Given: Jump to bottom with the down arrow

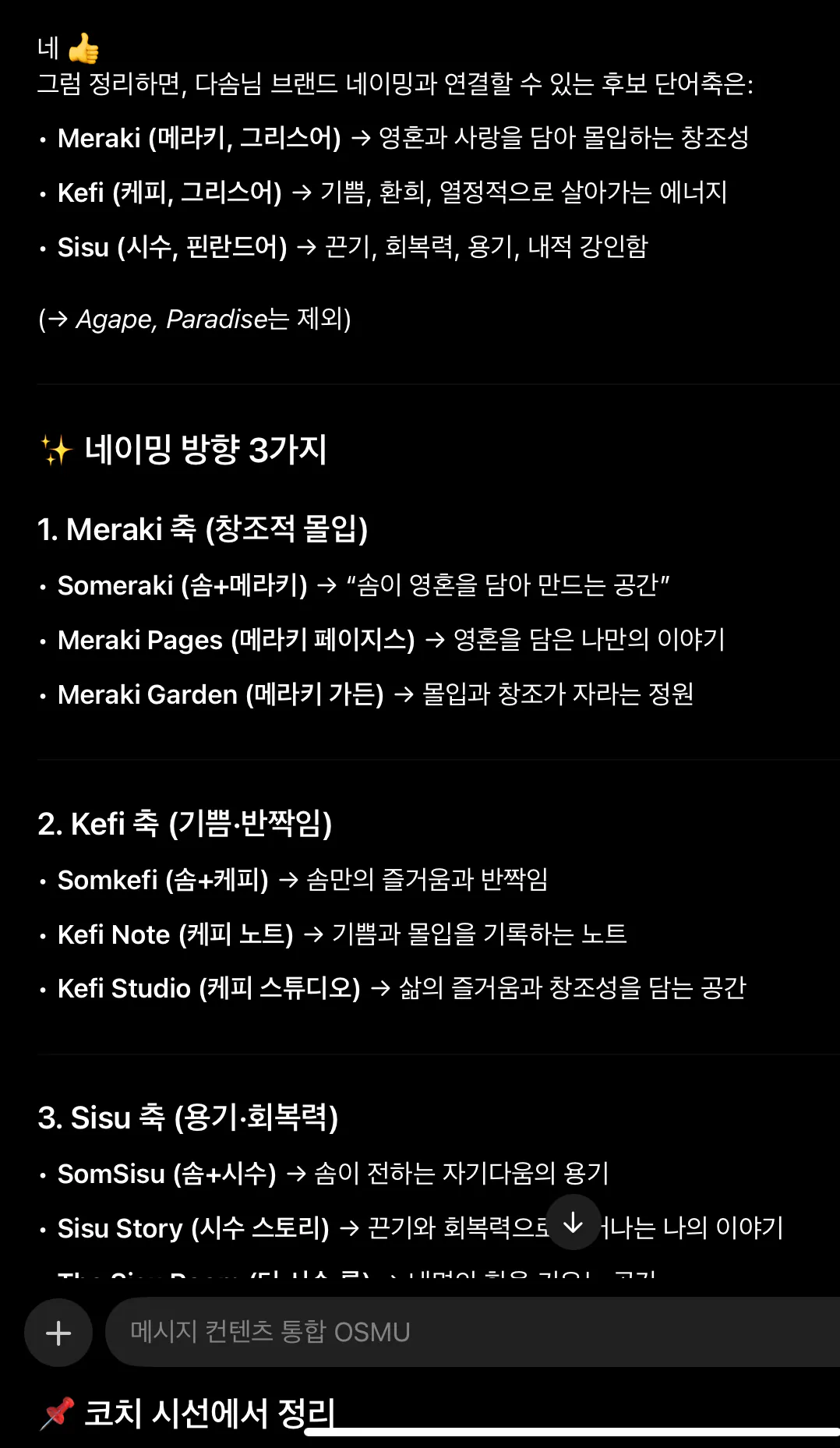Looking at the screenshot, I should pyautogui.click(x=573, y=1223).
